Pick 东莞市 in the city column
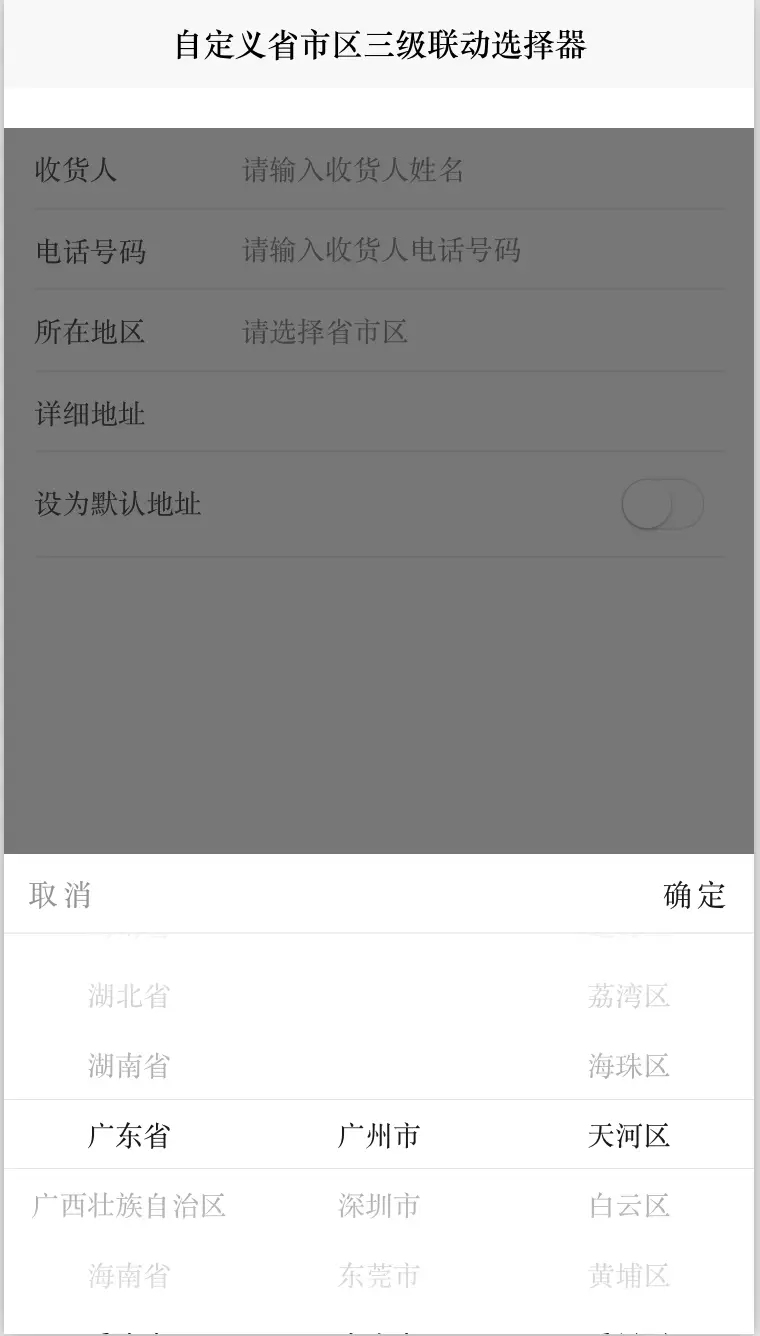Image resolution: width=760 pixels, height=1336 pixels. [x=379, y=1275]
